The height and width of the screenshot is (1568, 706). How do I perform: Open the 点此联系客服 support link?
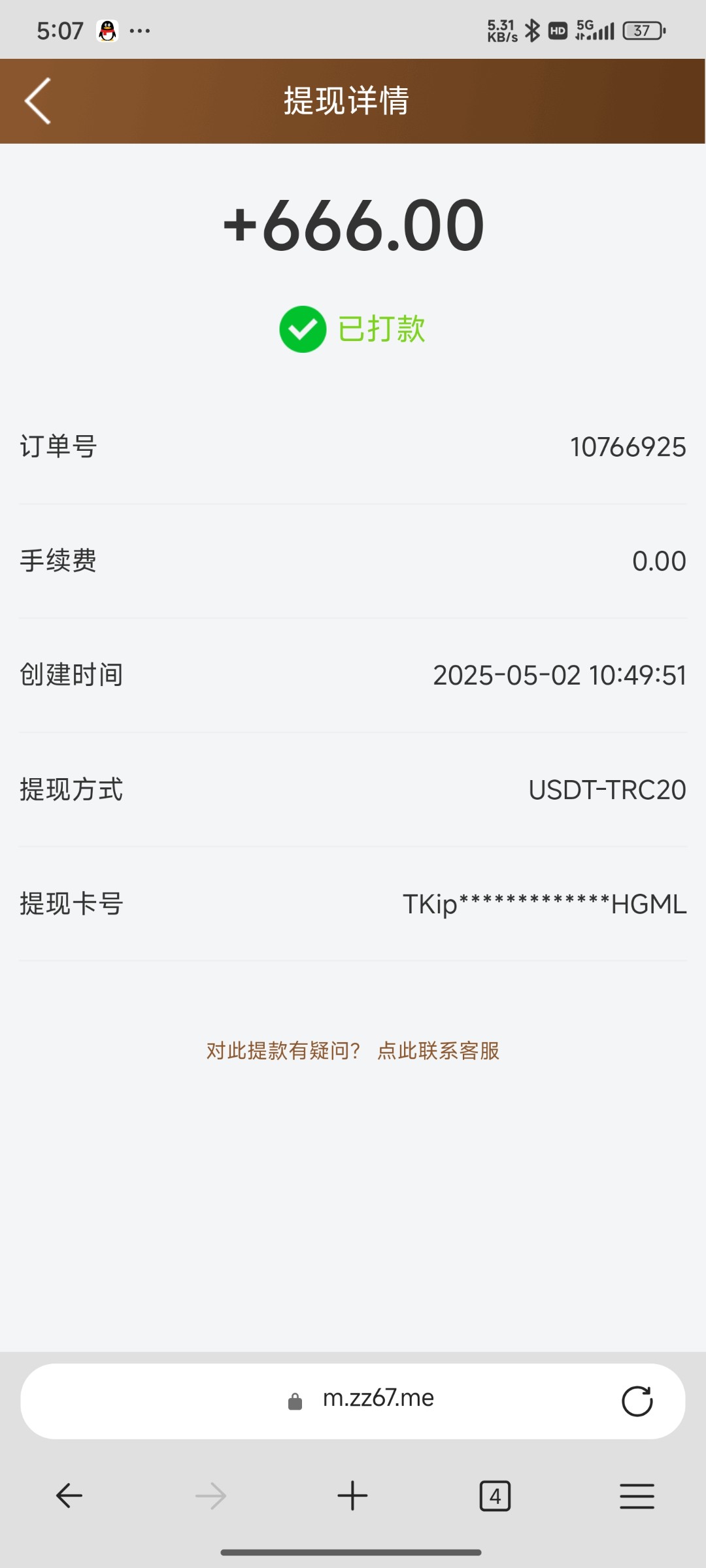[438, 1051]
